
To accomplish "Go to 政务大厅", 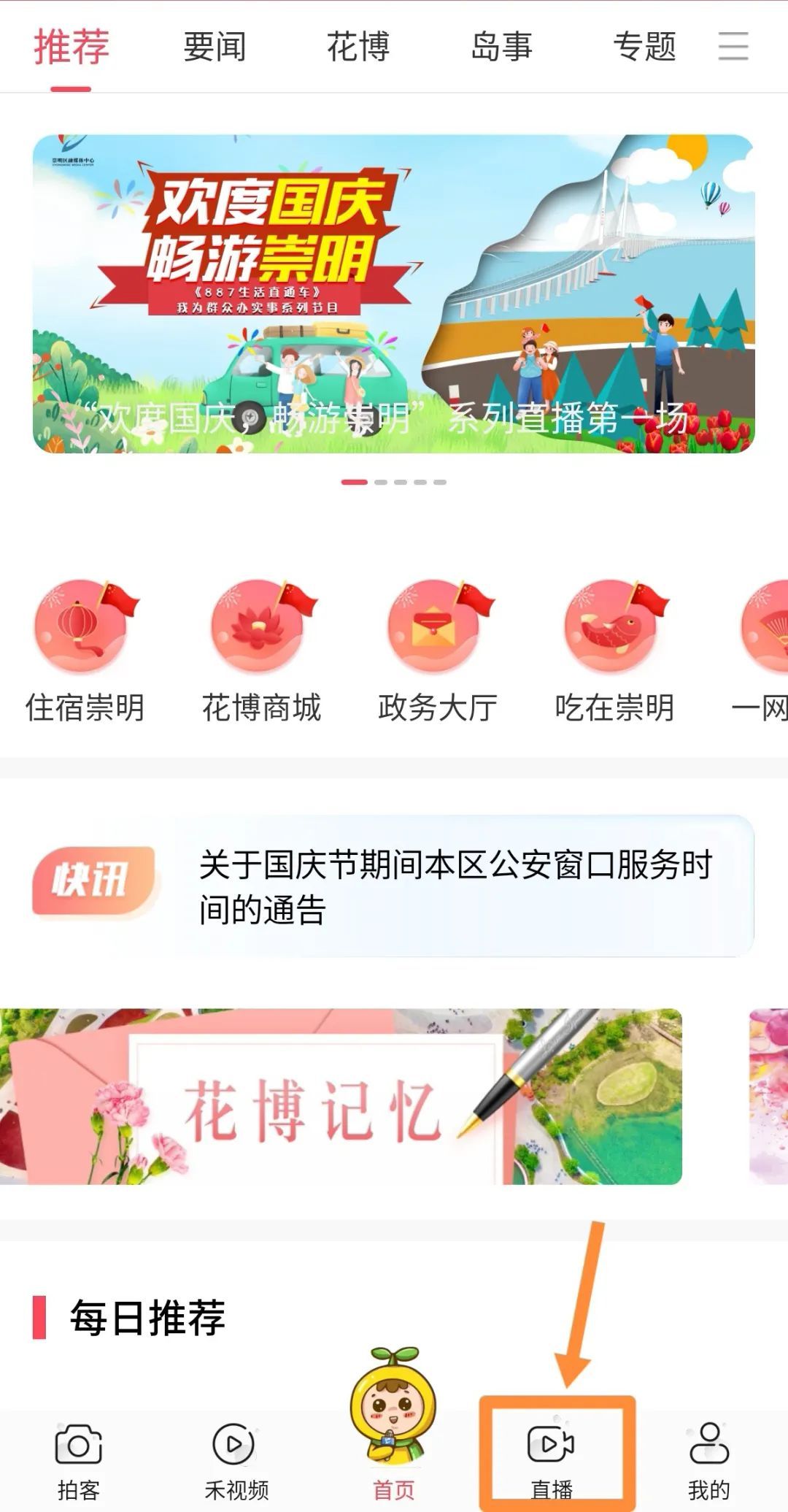I will [x=438, y=650].
